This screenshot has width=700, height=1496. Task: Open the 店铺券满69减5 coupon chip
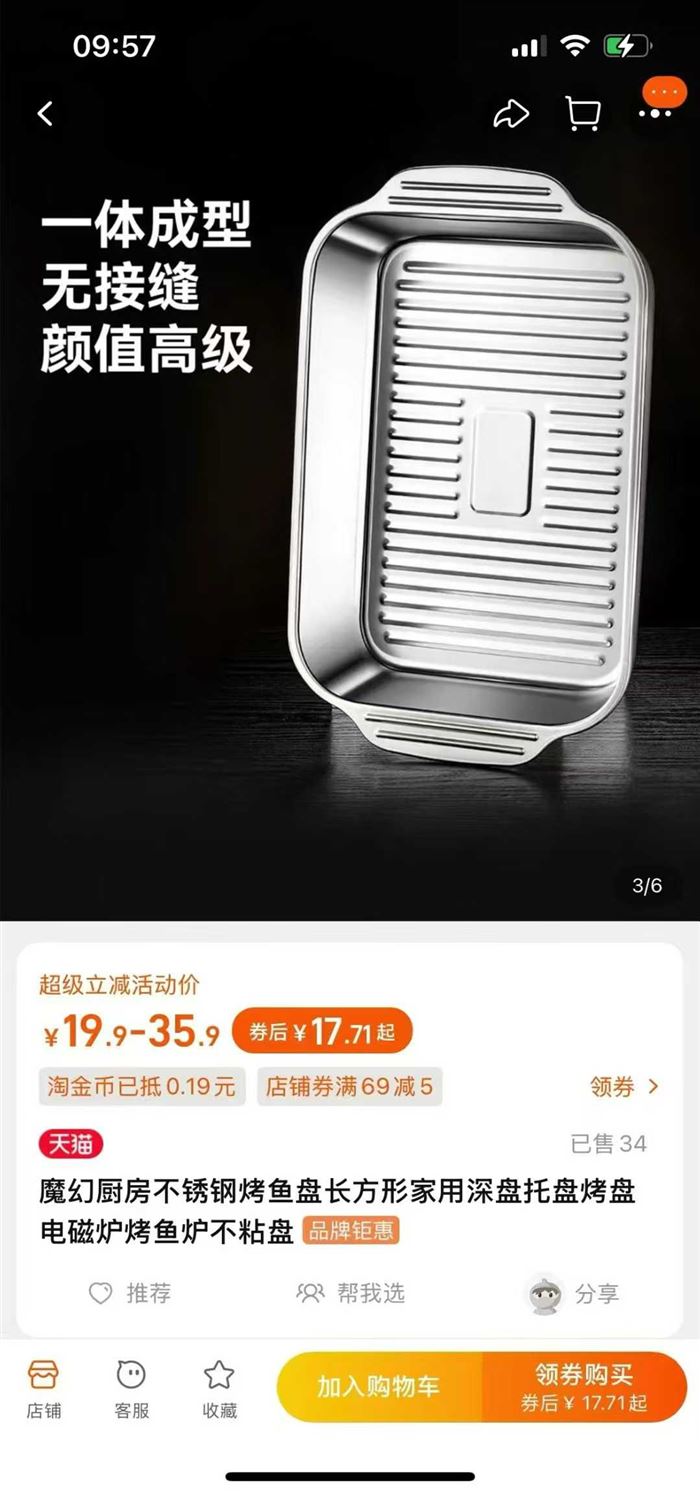(350, 1086)
